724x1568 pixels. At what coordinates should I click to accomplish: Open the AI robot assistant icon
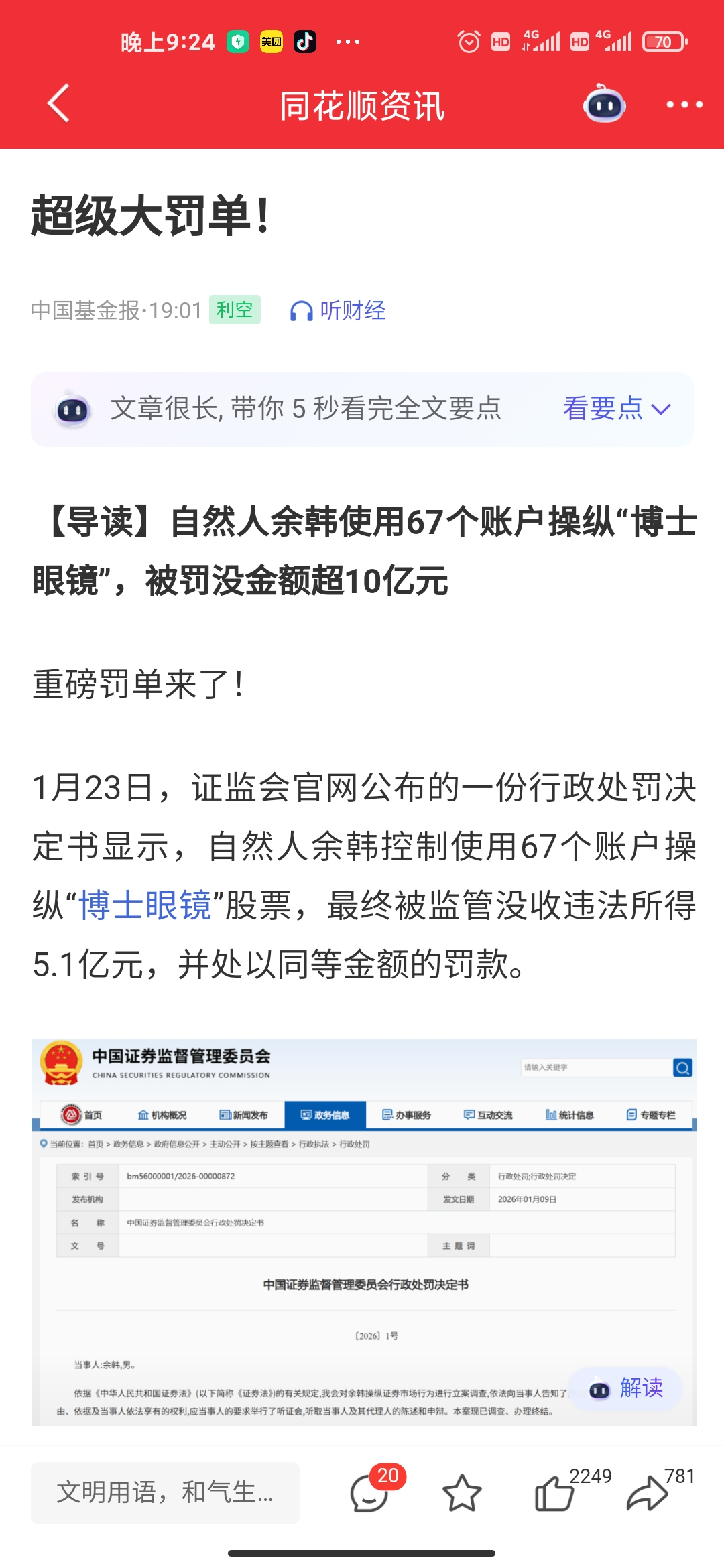tap(604, 105)
